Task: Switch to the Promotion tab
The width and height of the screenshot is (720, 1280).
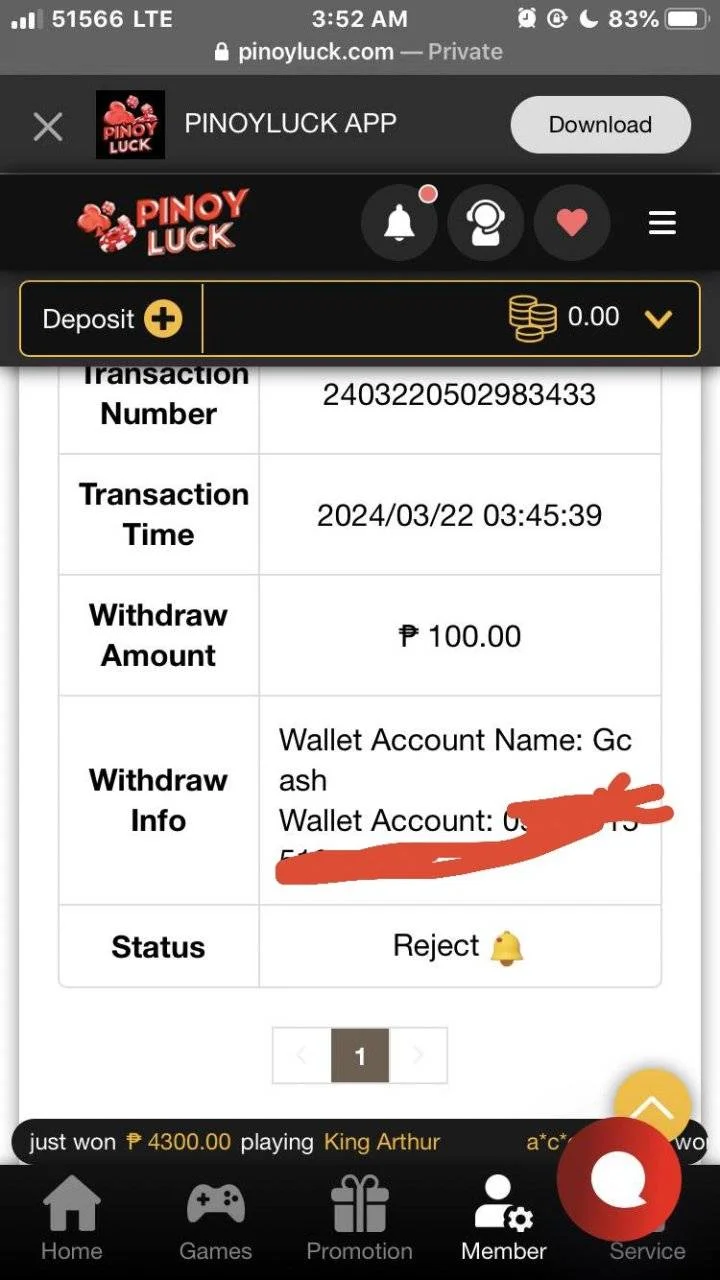Action: pyautogui.click(x=360, y=1217)
